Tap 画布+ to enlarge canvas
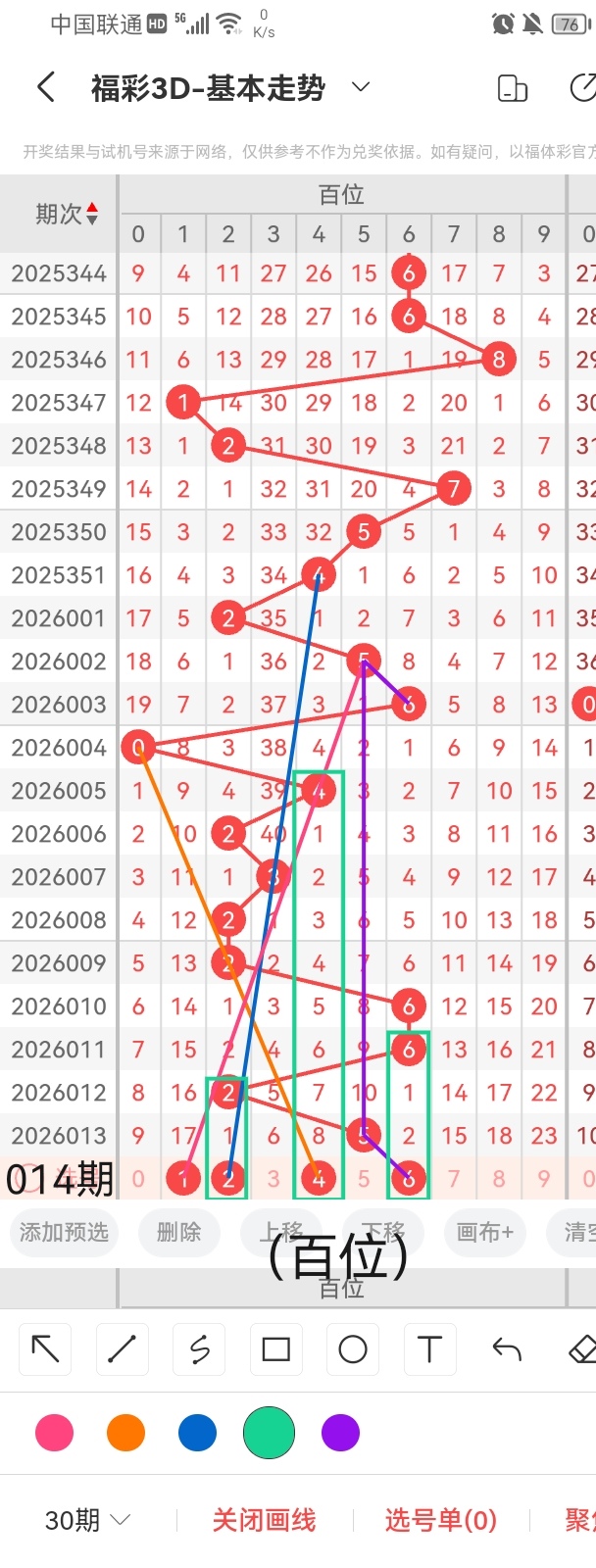596x1568 pixels. [x=484, y=1232]
